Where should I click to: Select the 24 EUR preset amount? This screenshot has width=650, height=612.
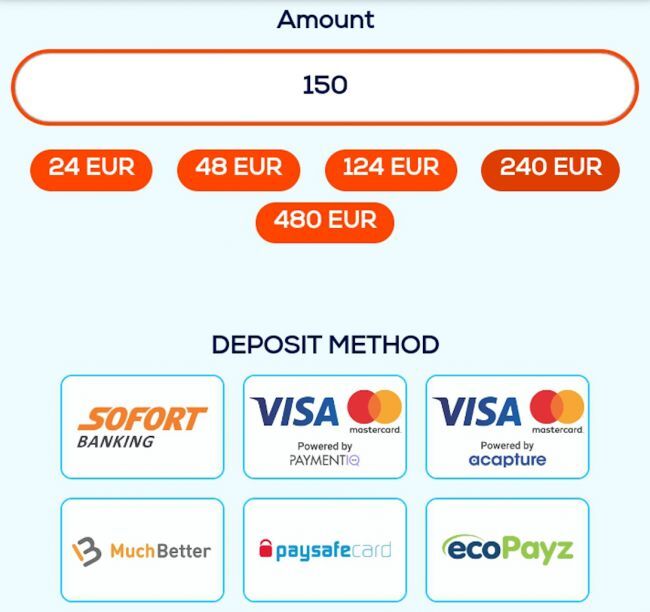[x=91, y=169]
